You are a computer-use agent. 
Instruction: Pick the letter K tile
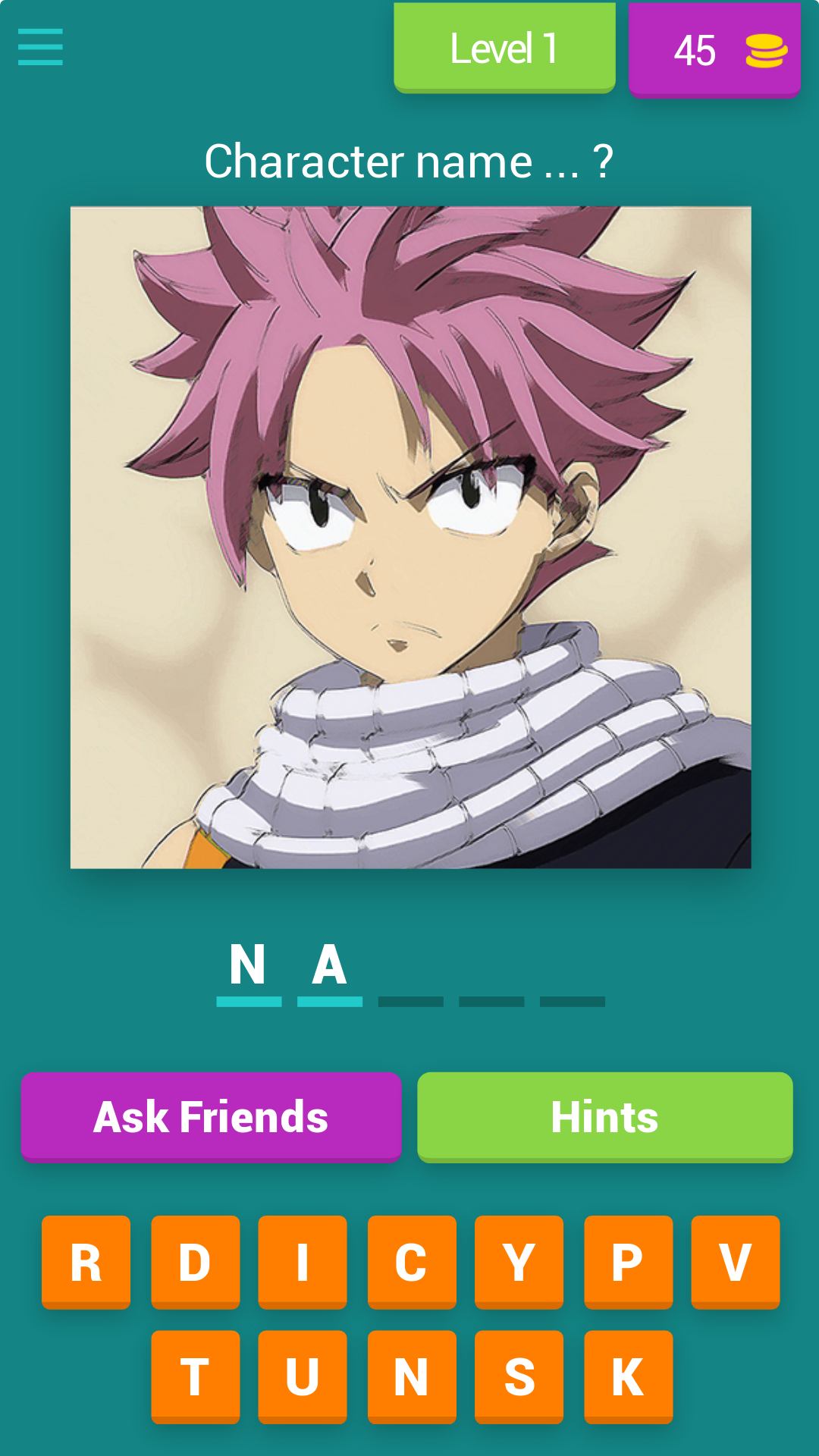click(628, 1376)
